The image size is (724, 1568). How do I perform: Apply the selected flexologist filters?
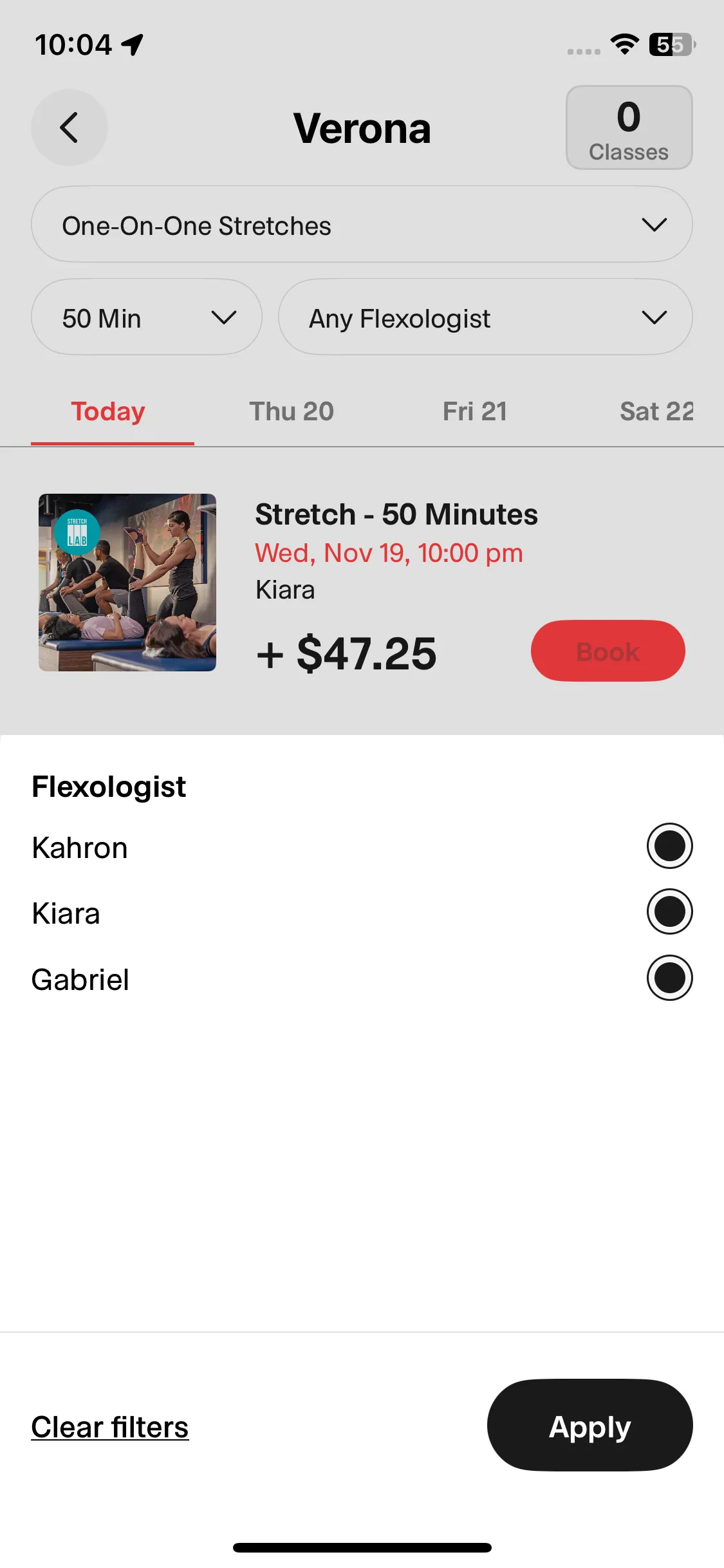pyautogui.click(x=589, y=1425)
